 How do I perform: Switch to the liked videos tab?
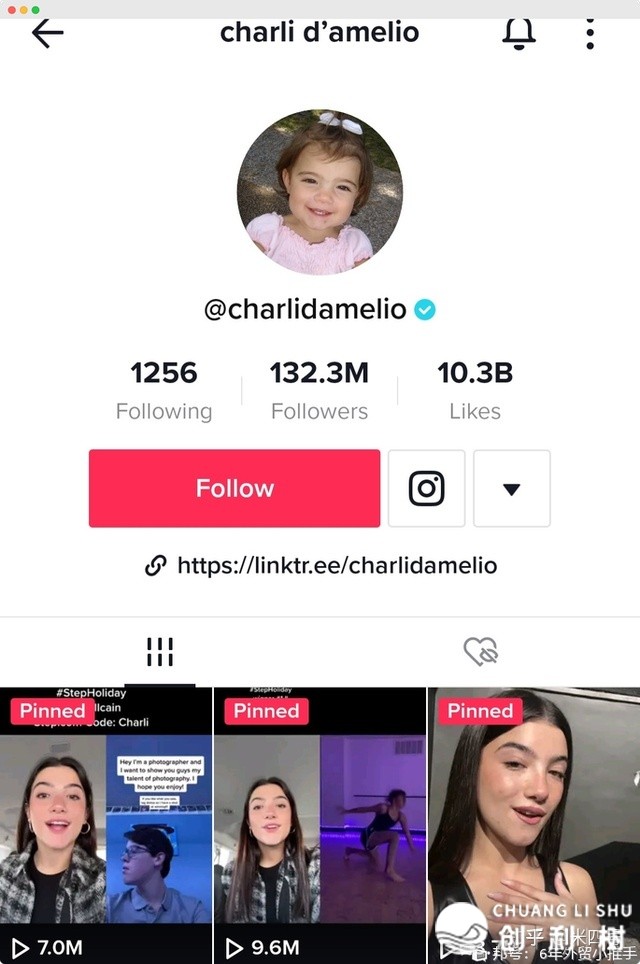pos(480,652)
